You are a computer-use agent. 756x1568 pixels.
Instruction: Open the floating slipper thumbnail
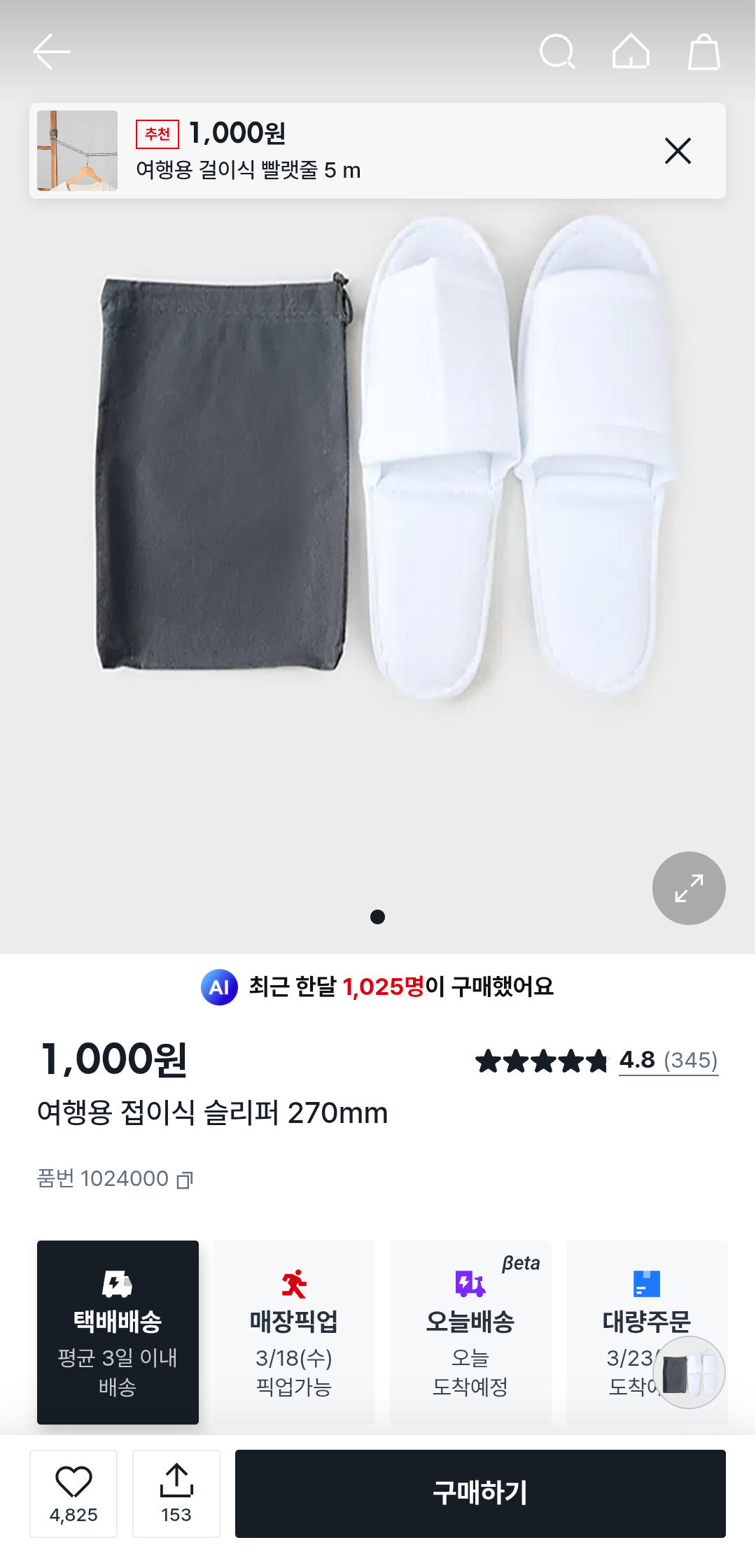[689, 1372]
